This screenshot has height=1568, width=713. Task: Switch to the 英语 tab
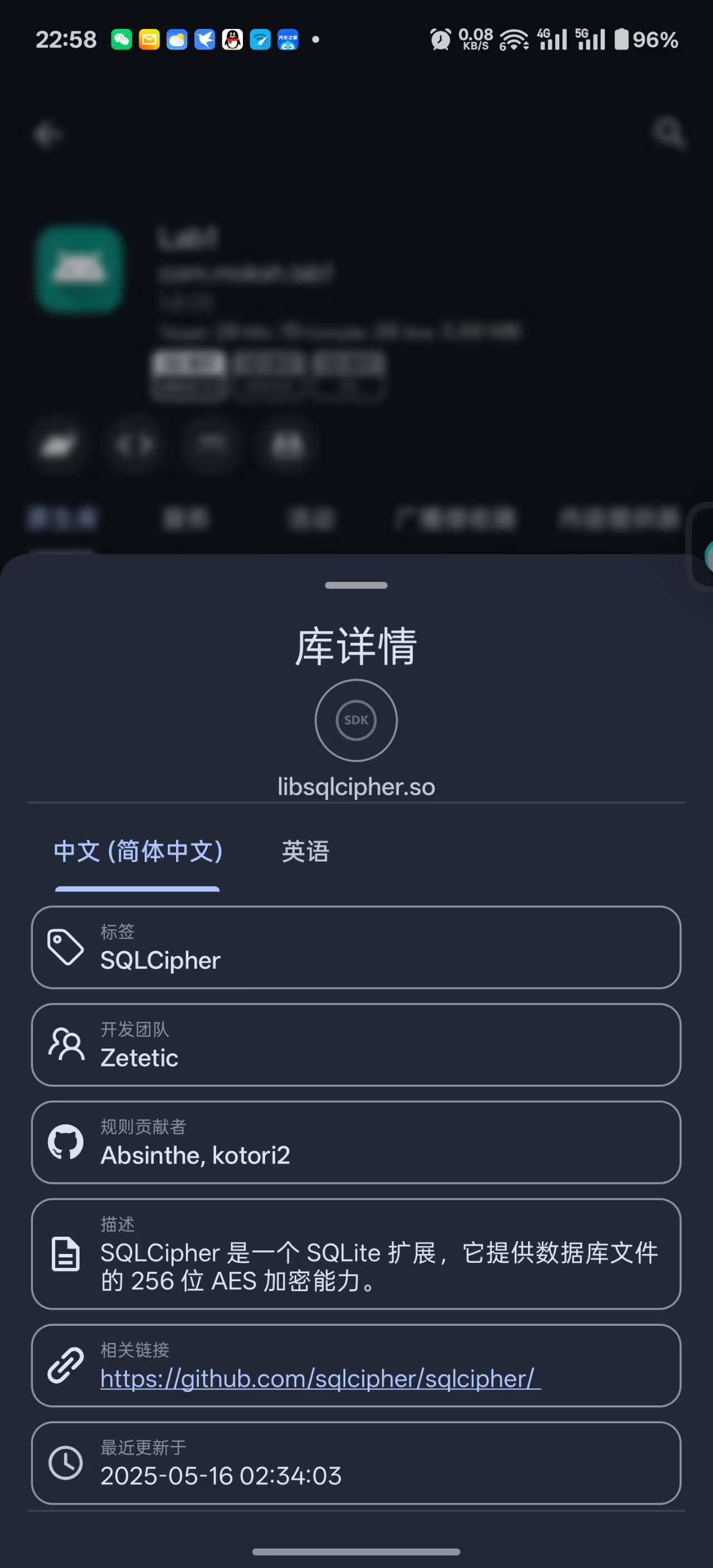tap(305, 851)
